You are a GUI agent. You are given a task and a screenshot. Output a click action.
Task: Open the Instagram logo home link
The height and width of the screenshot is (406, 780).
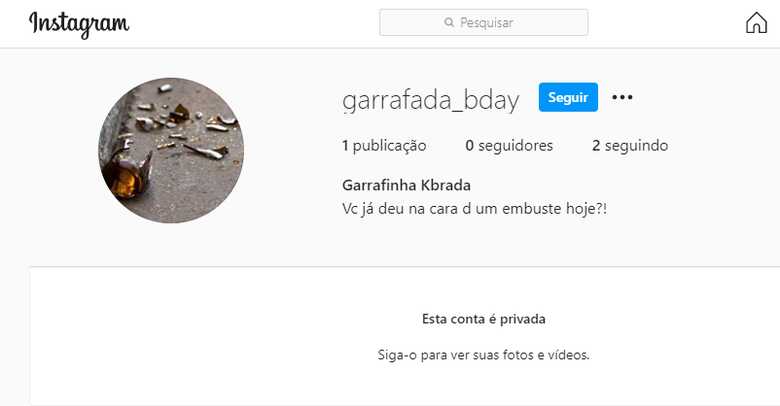tap(79, 23)
